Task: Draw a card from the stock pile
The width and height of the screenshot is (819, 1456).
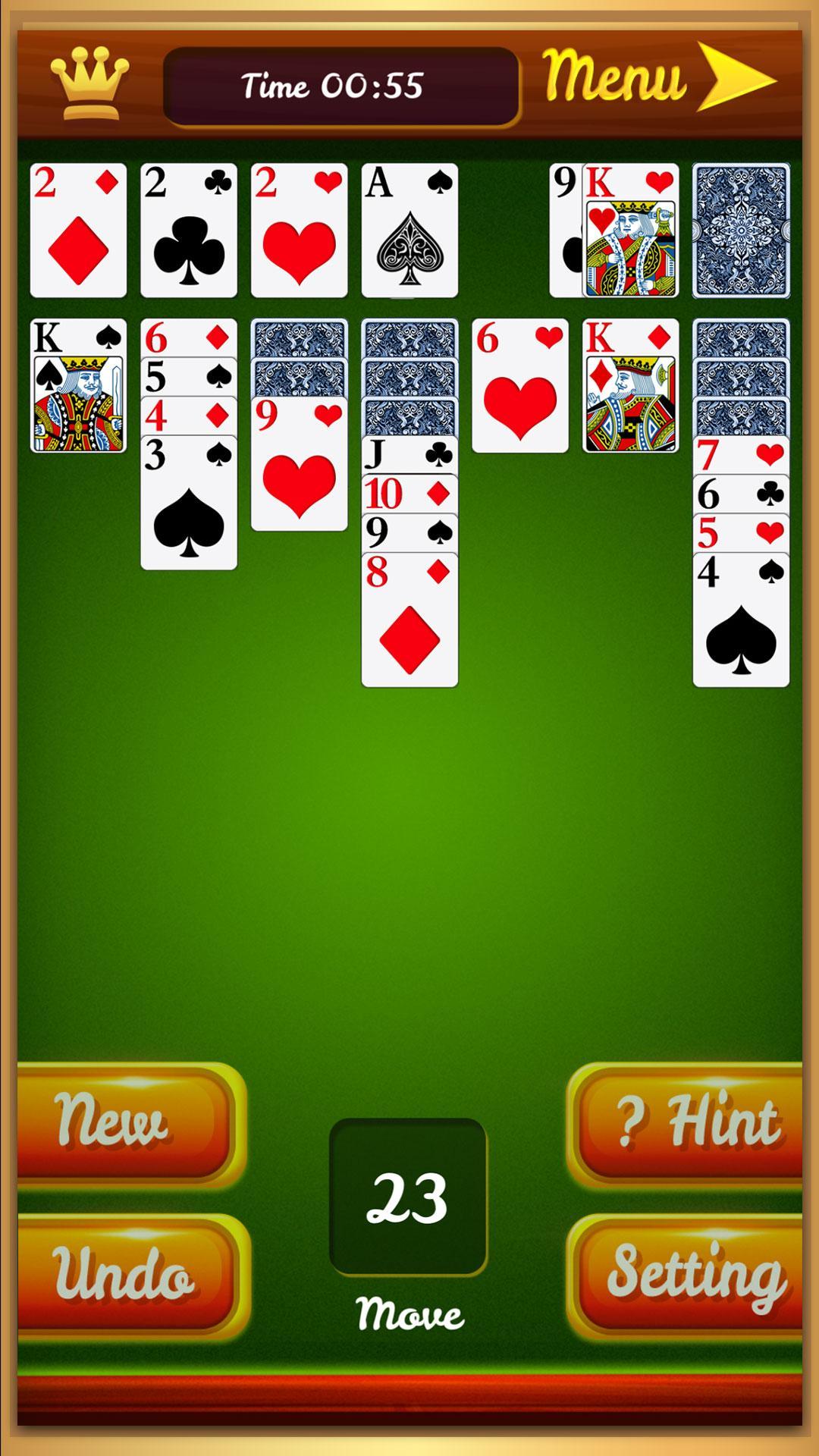Action: pyautogui.click(x=741, y=231)
